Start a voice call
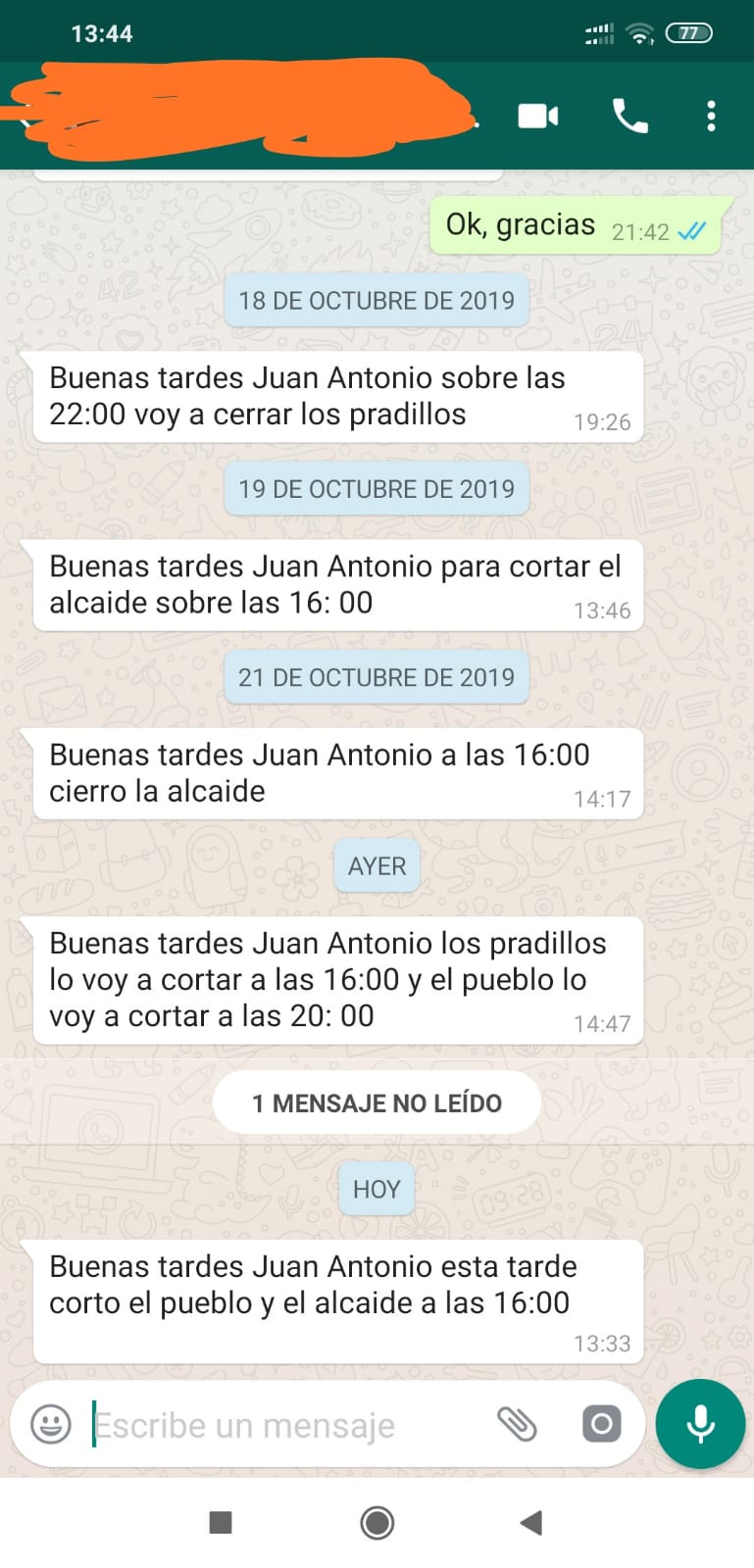Screen dimensions: 754x1568 click(x=629, y=116)
